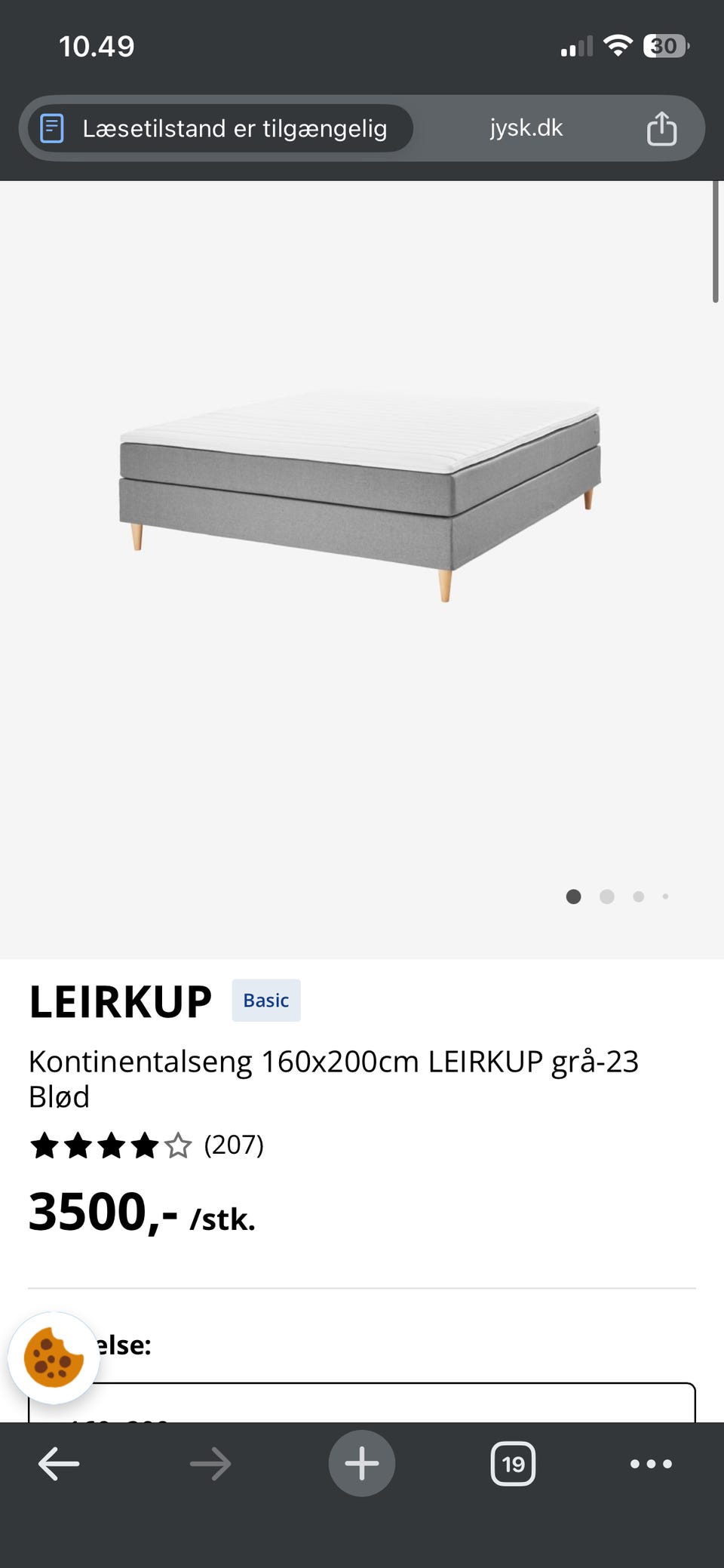Tap jysk.dk in the address bar

click(x=526, y=128)
